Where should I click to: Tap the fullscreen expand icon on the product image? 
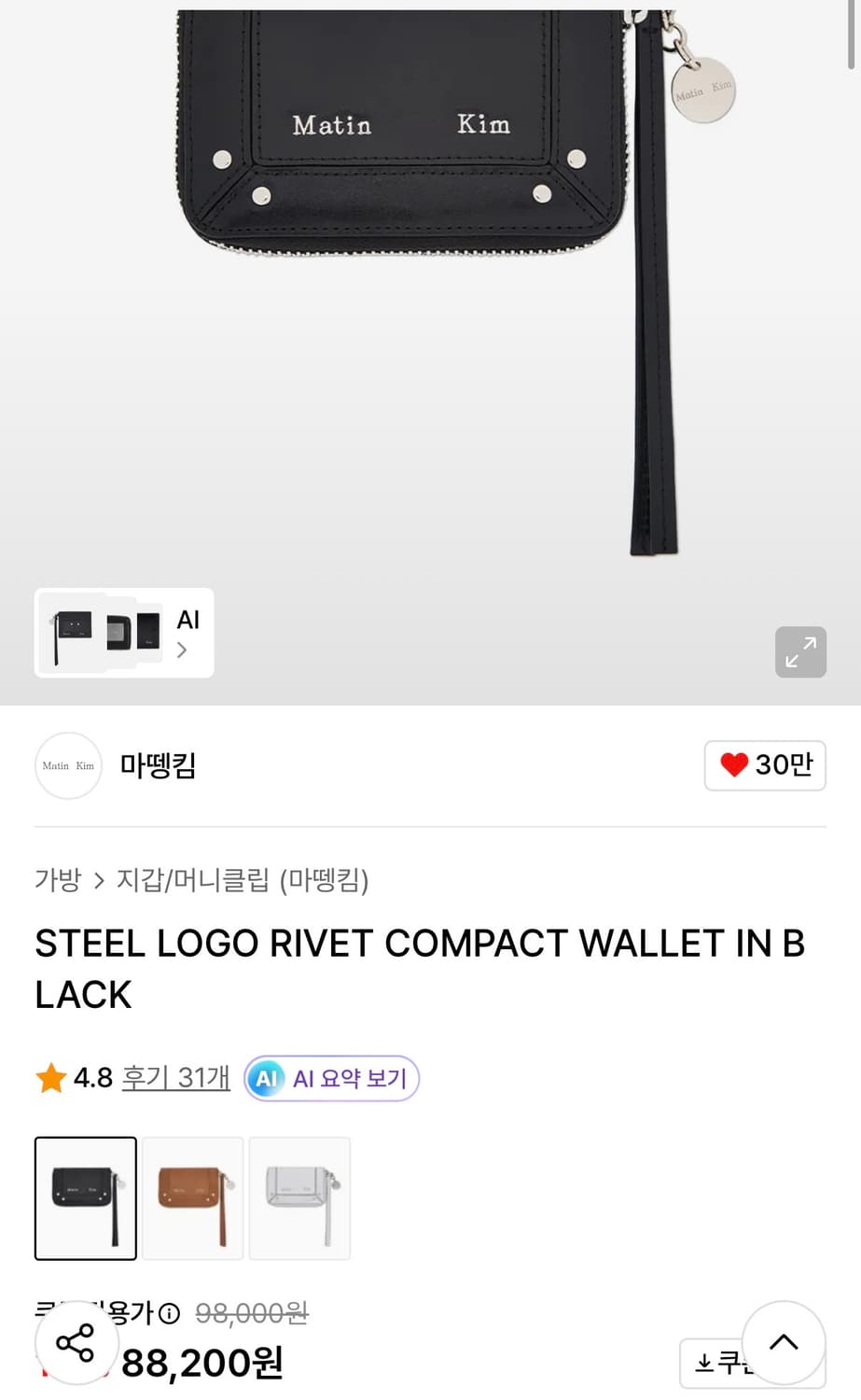coord(799,651)
